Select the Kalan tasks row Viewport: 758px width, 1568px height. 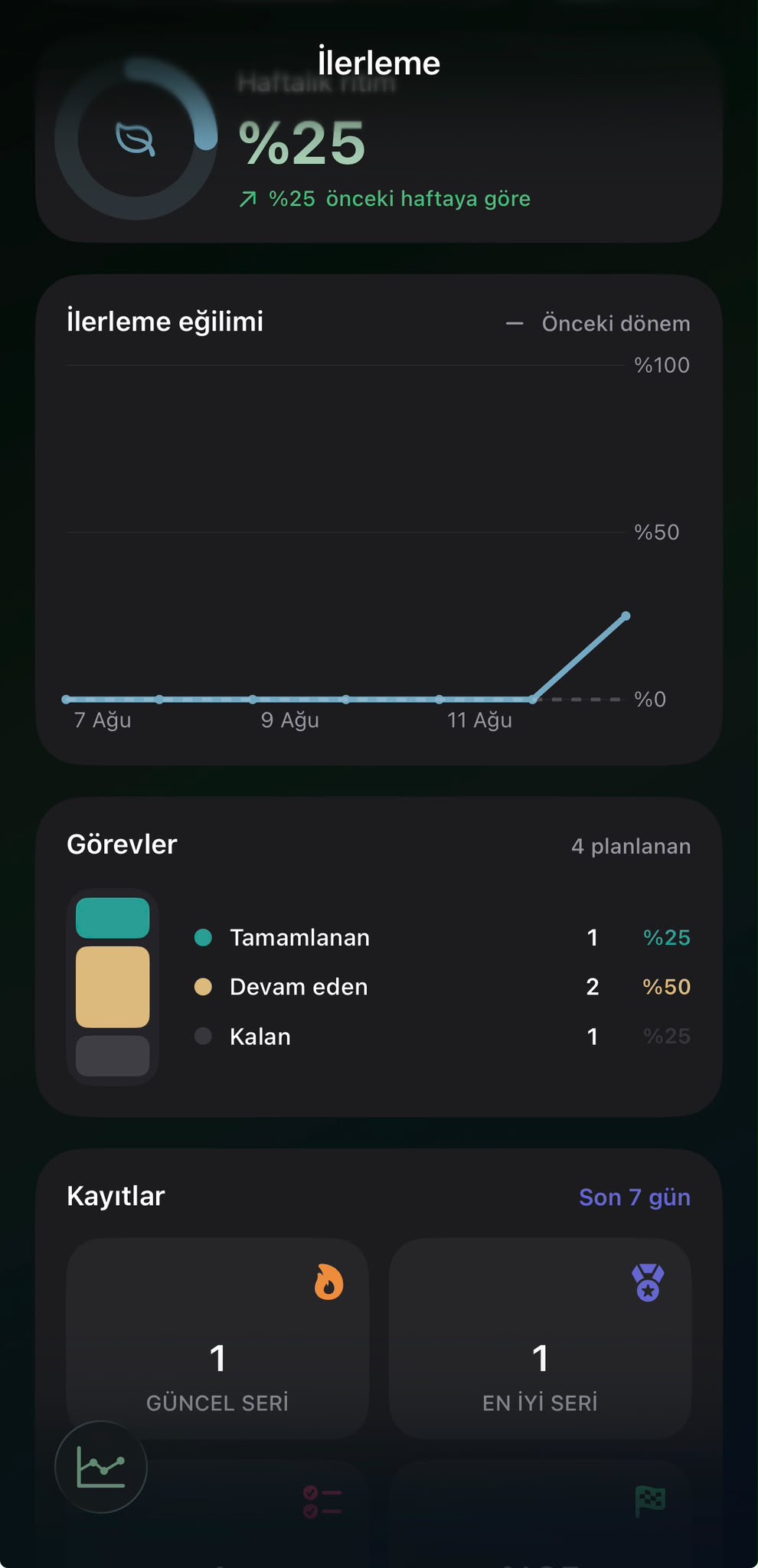click(x=442, y=1037)
